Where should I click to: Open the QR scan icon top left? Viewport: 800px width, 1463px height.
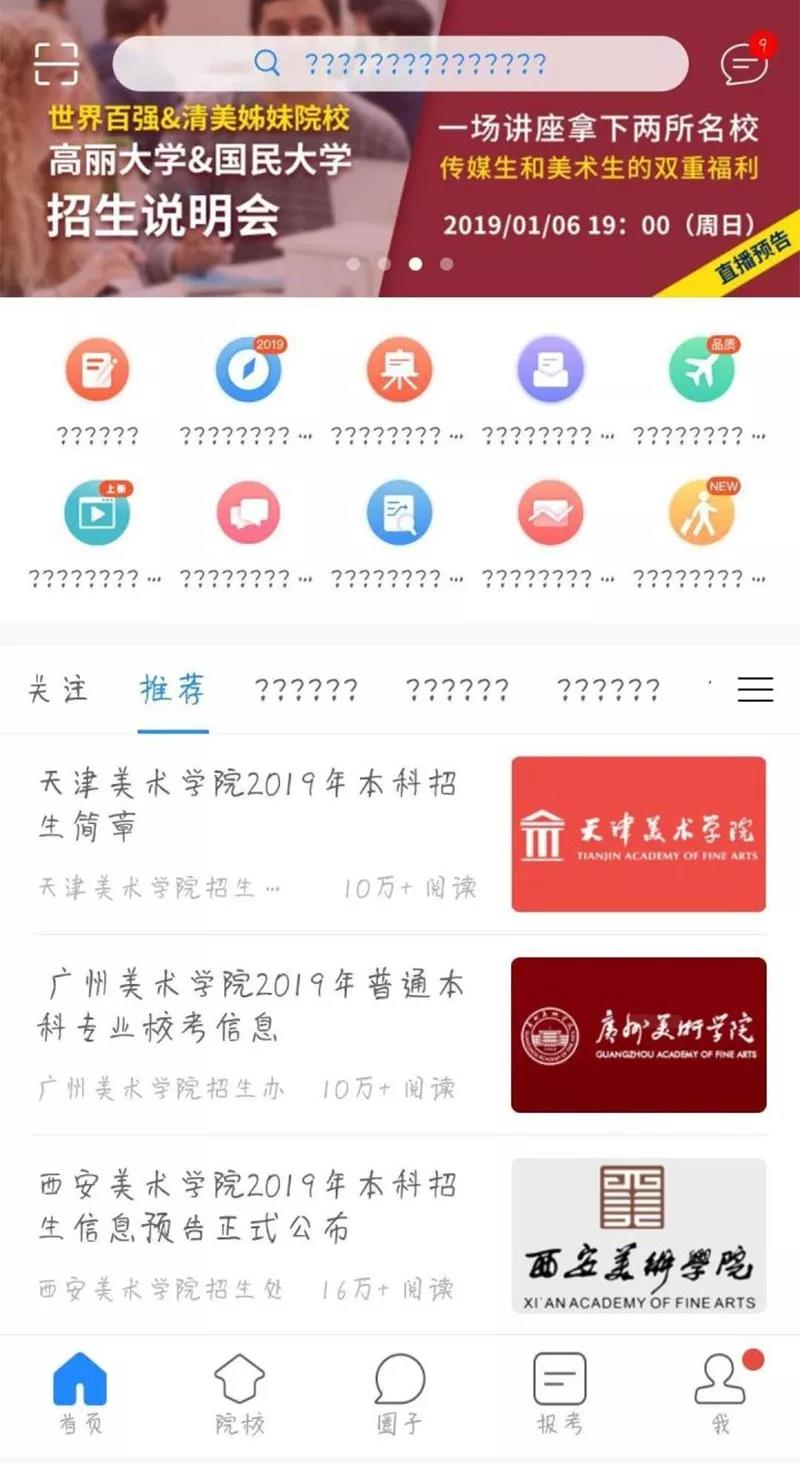point(57,62)
